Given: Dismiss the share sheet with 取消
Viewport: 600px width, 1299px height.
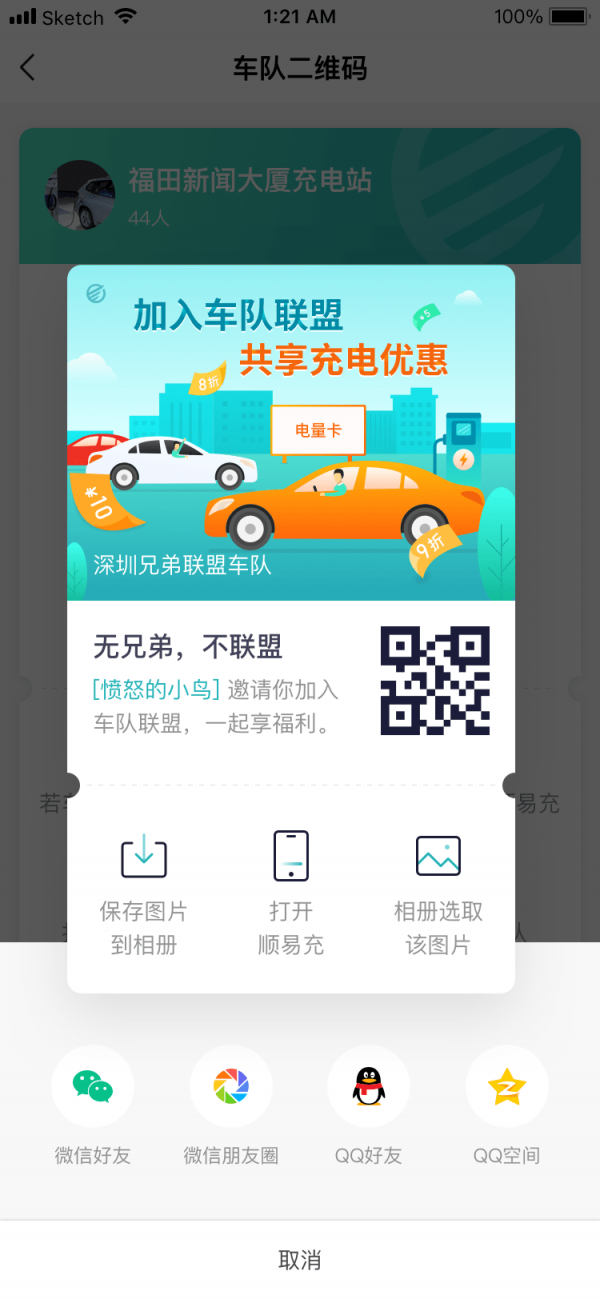Looking at the screenshot, I should (300, 1260).
